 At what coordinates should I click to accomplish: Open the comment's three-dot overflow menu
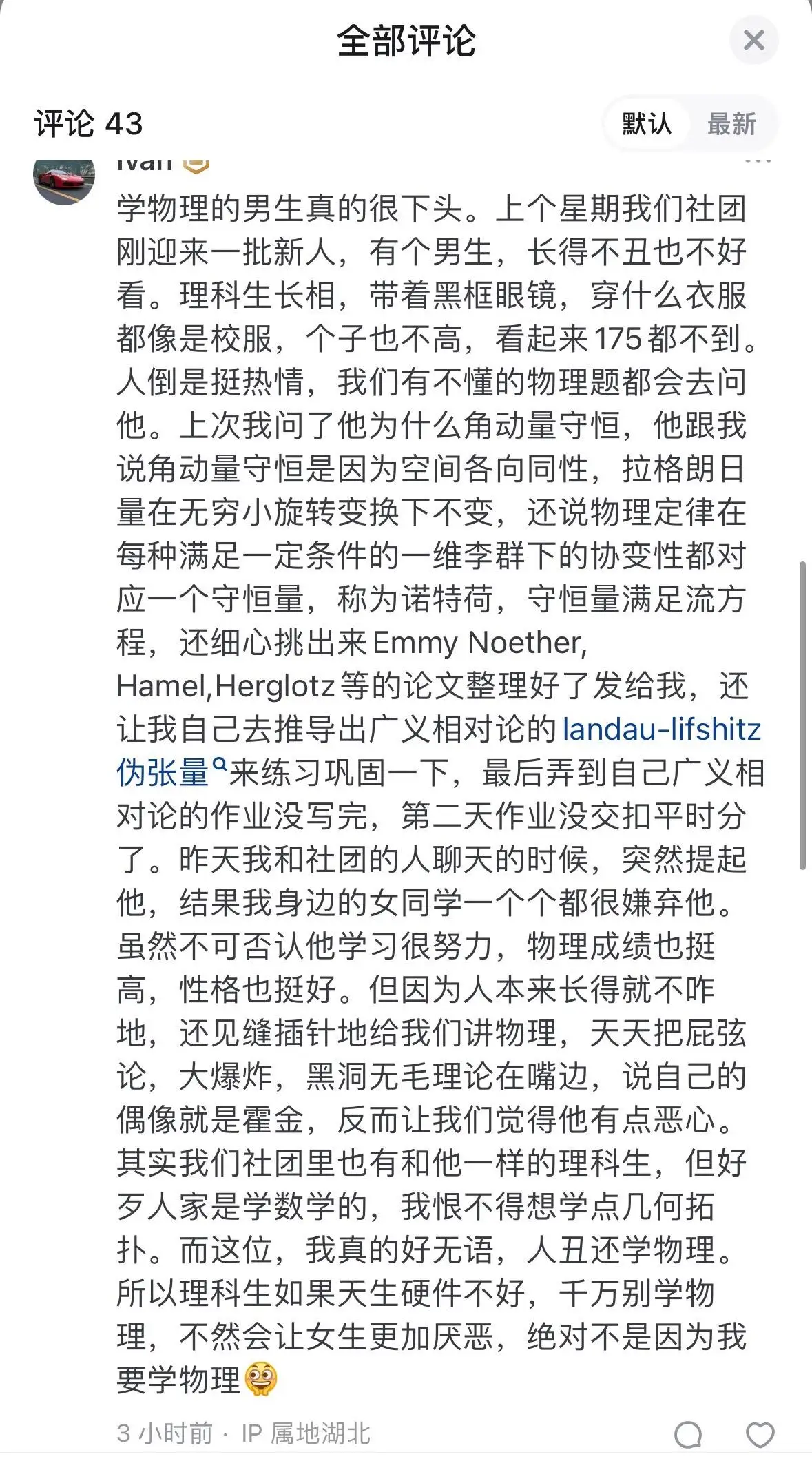tap(758, 162)
